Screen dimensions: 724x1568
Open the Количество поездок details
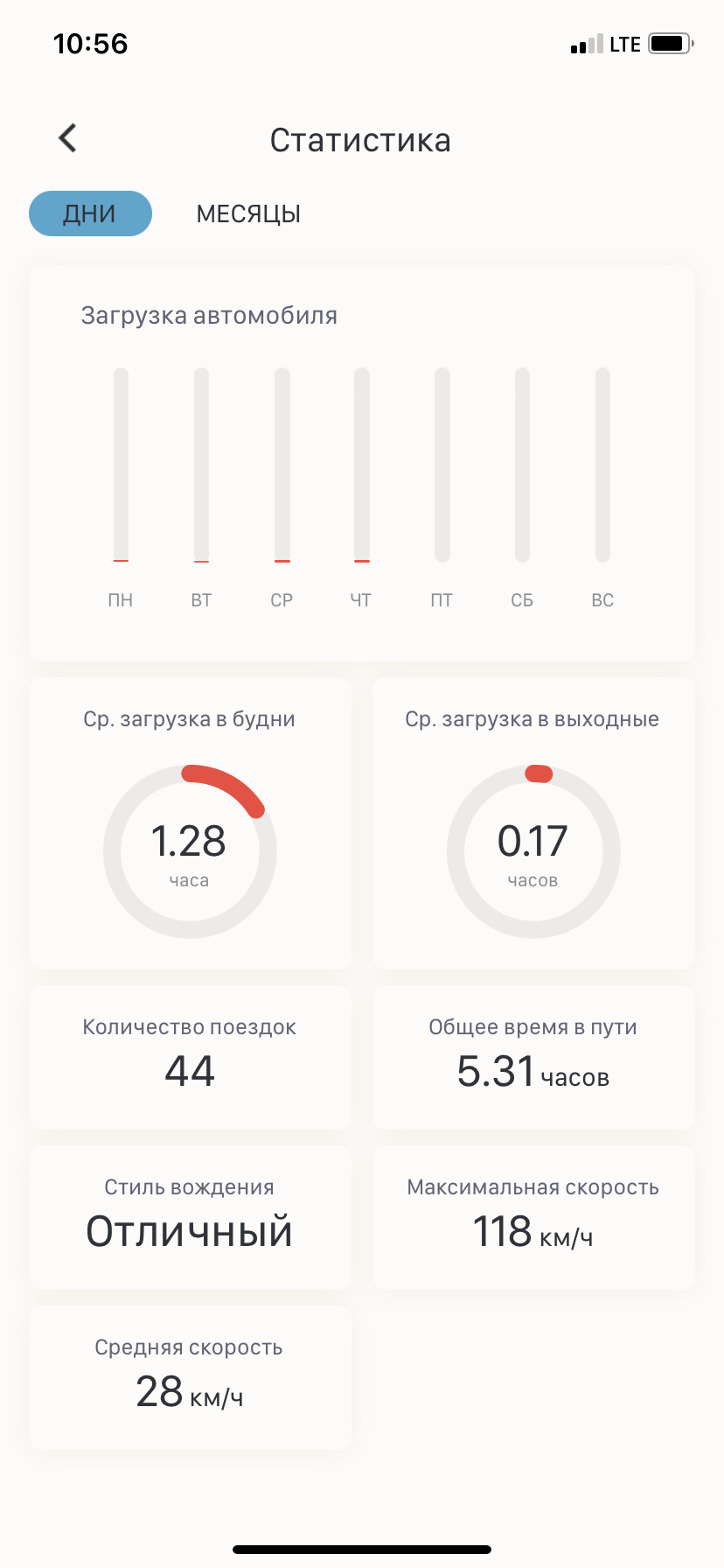pyautogui.click(x=190, y=1056)
